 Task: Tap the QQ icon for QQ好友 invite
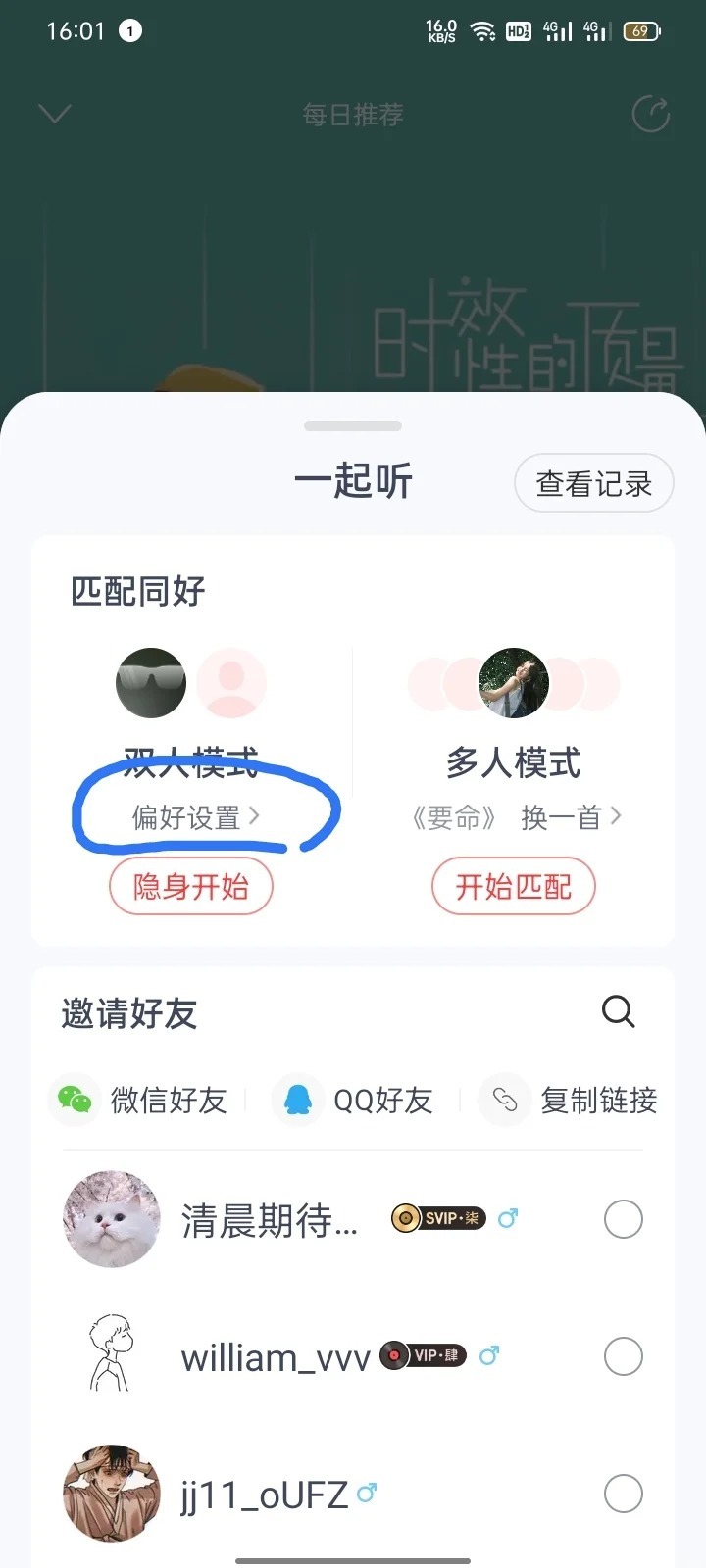tap(297, 1101)
